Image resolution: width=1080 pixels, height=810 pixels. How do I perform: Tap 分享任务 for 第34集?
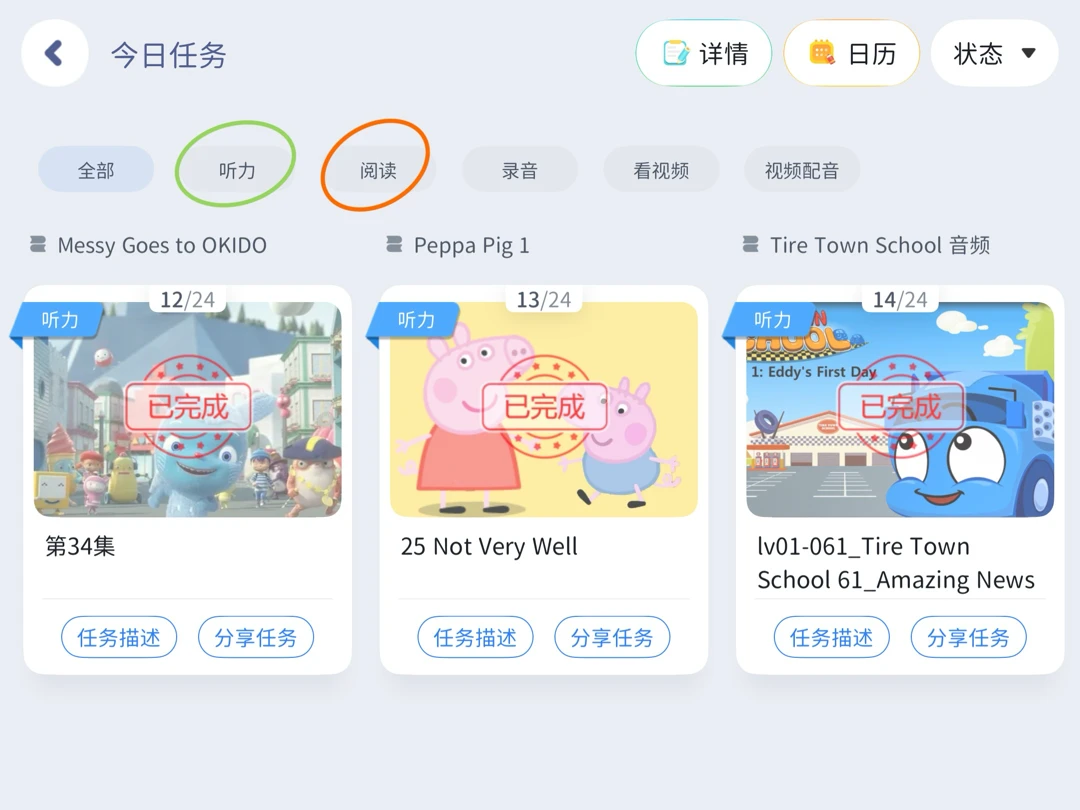(256, 637)
